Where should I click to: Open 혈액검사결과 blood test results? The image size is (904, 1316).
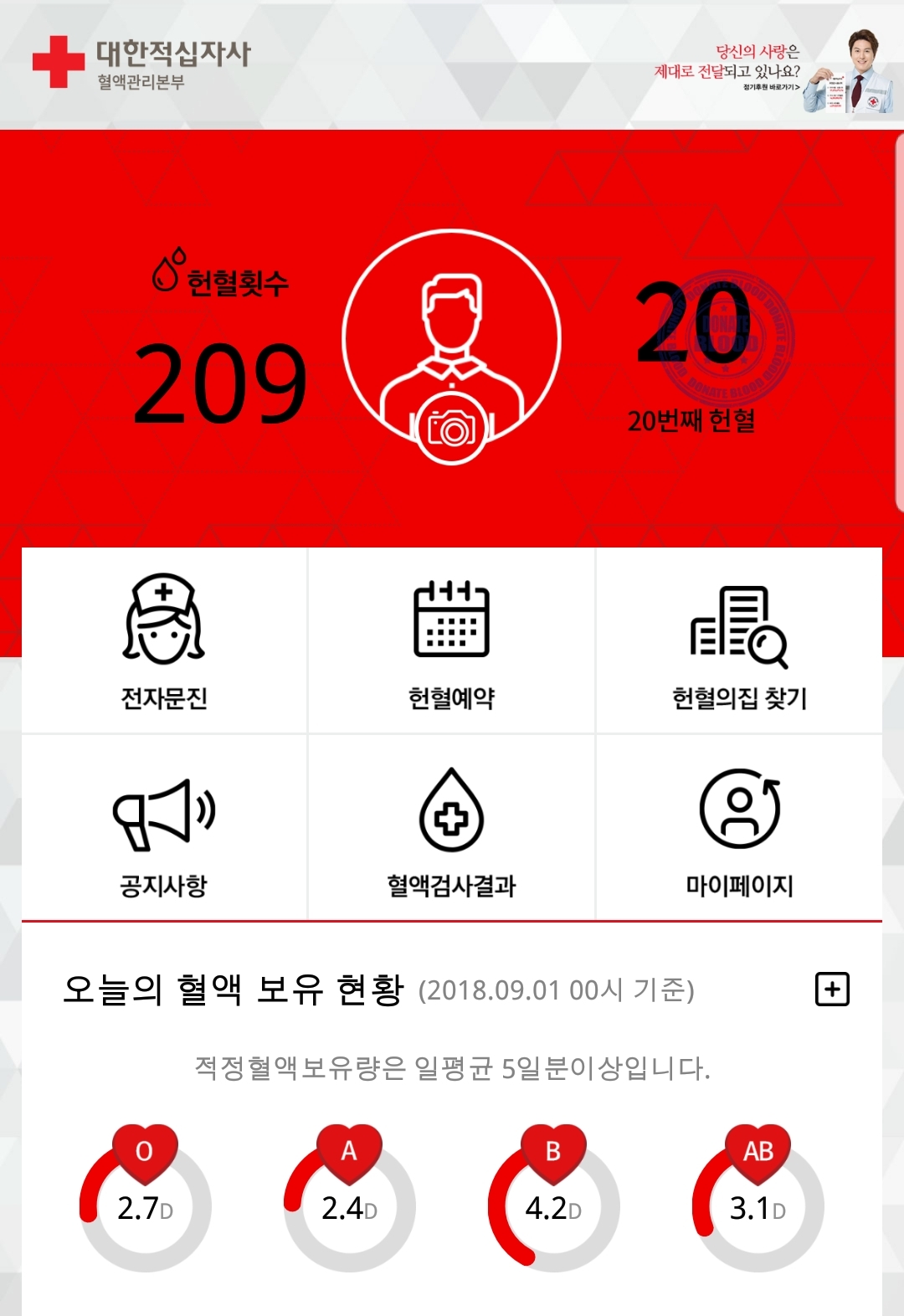[x=451, y=829]
